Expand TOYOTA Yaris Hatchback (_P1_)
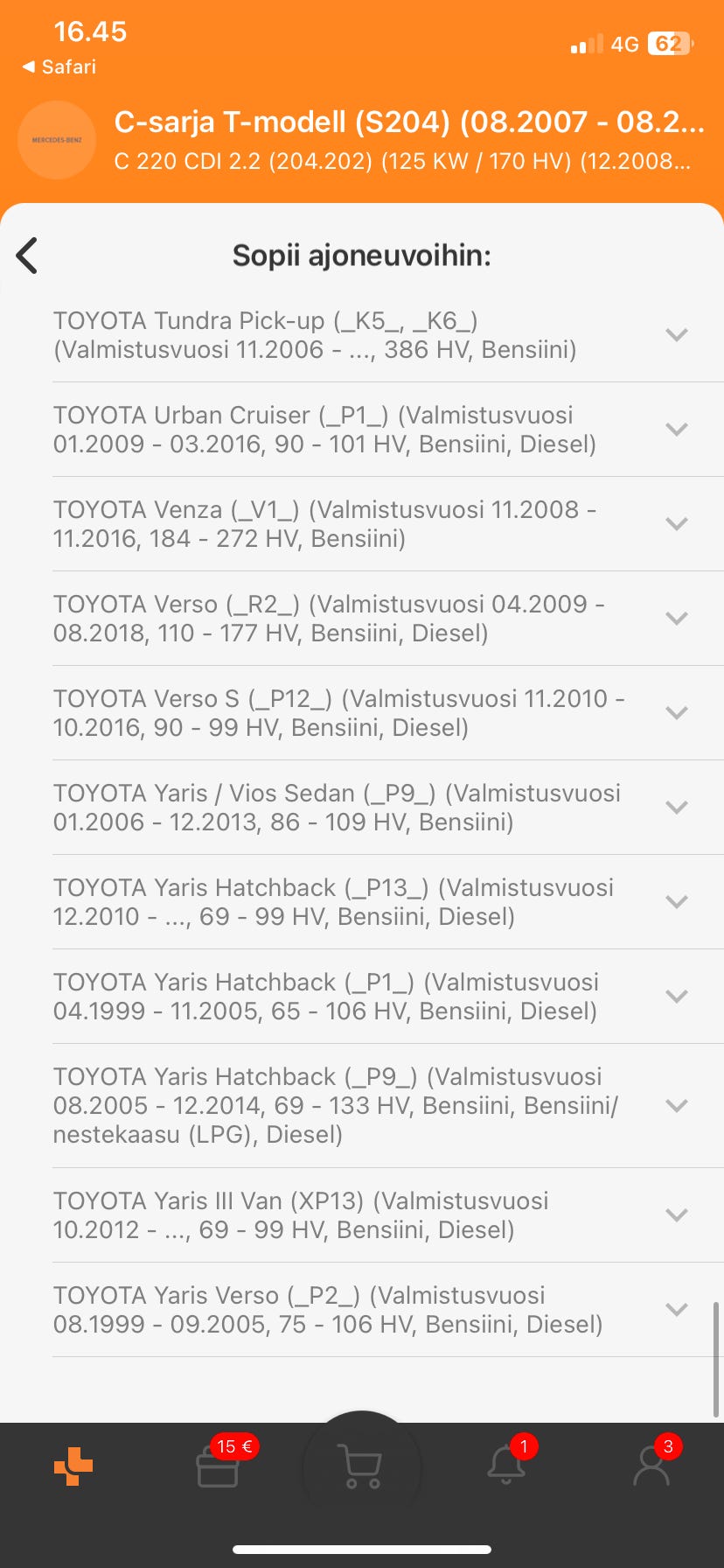The image size is (724, 1568). [x=676, y=997]
